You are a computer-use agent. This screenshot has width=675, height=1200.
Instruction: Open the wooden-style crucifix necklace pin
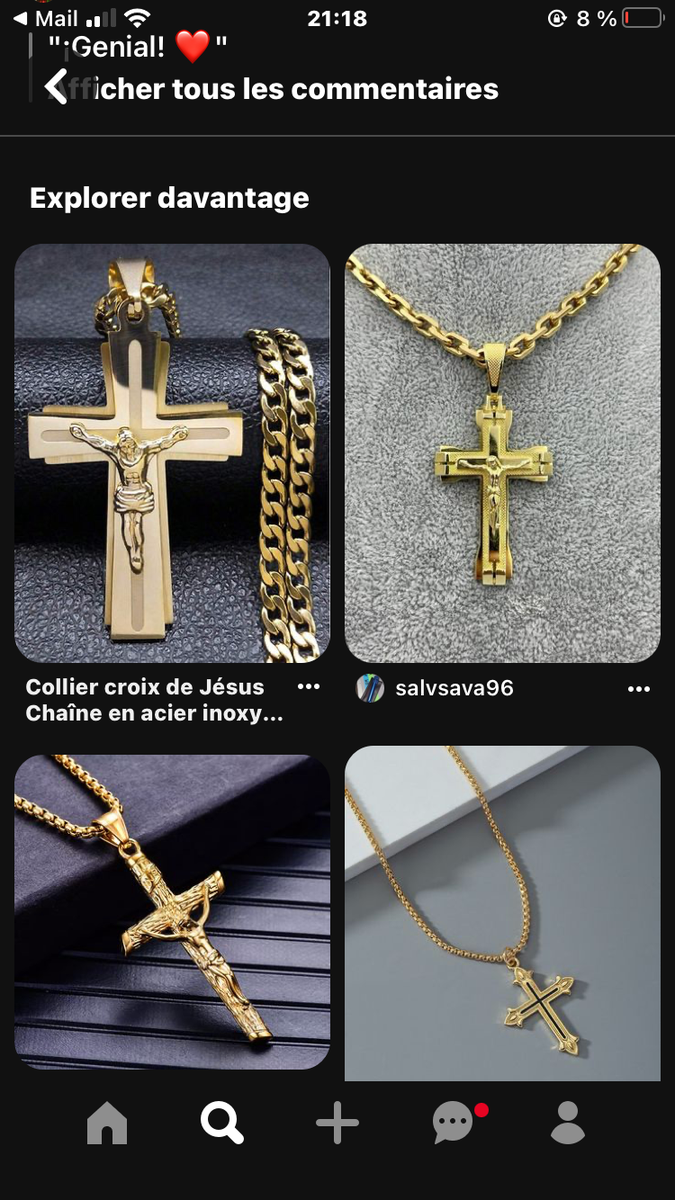tap(172, 911)
